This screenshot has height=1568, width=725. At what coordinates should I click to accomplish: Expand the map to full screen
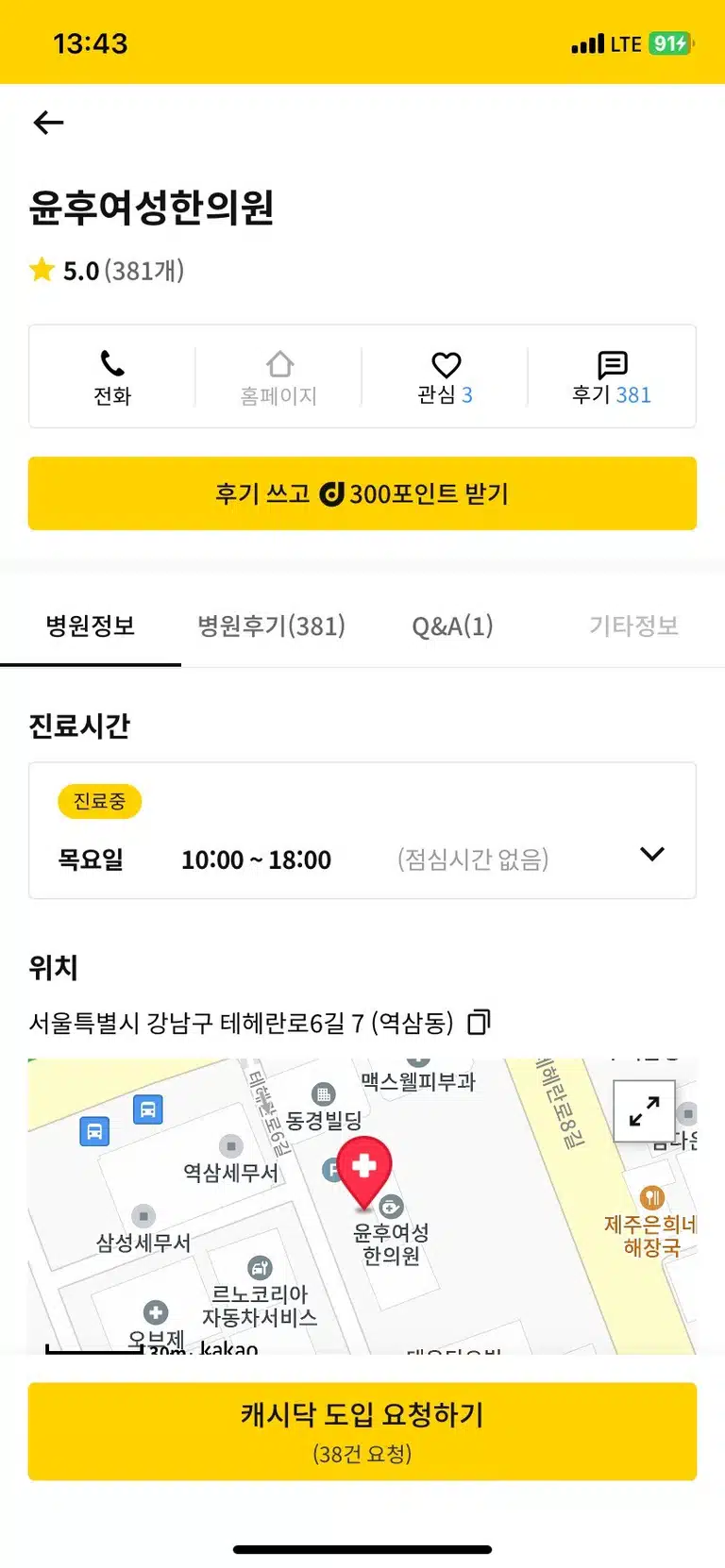pos(645,1110)
